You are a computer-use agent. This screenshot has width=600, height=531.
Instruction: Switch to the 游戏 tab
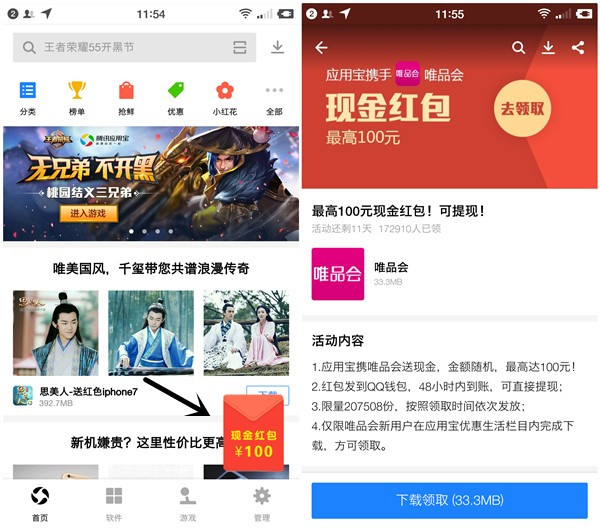pos(188,504)
